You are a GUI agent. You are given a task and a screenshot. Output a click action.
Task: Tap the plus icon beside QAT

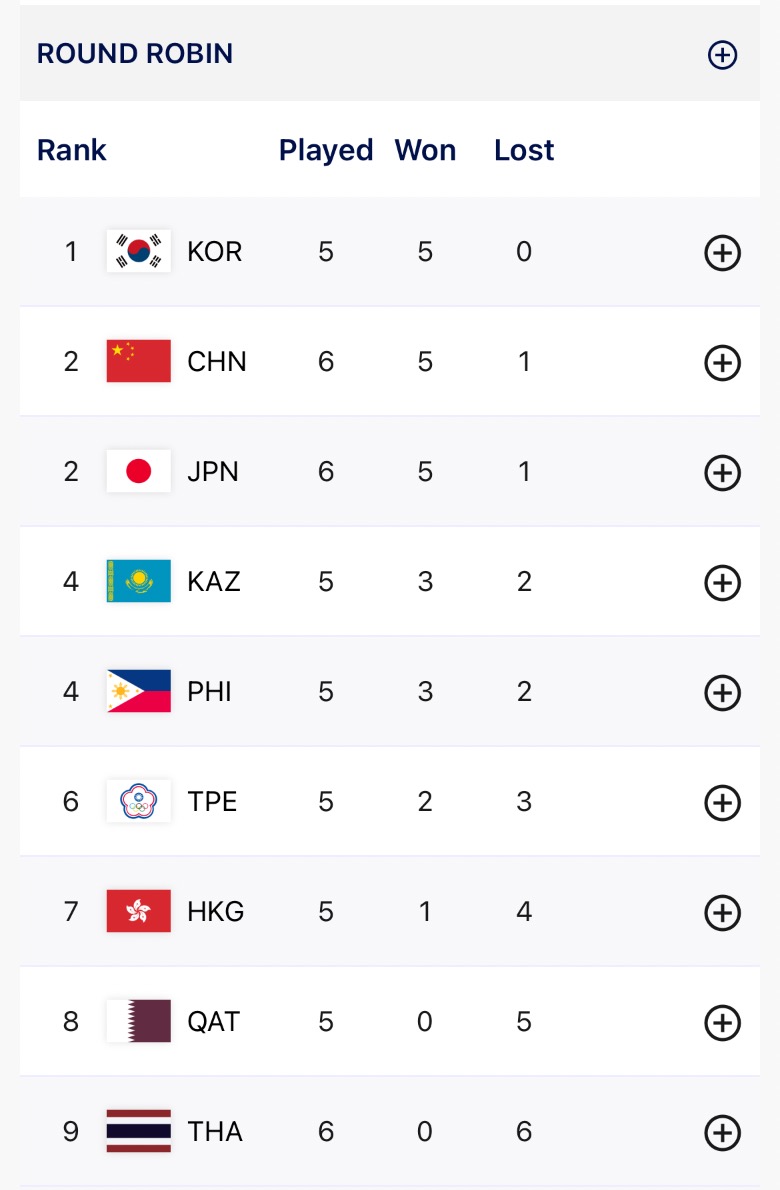[x=722, y=1023]
